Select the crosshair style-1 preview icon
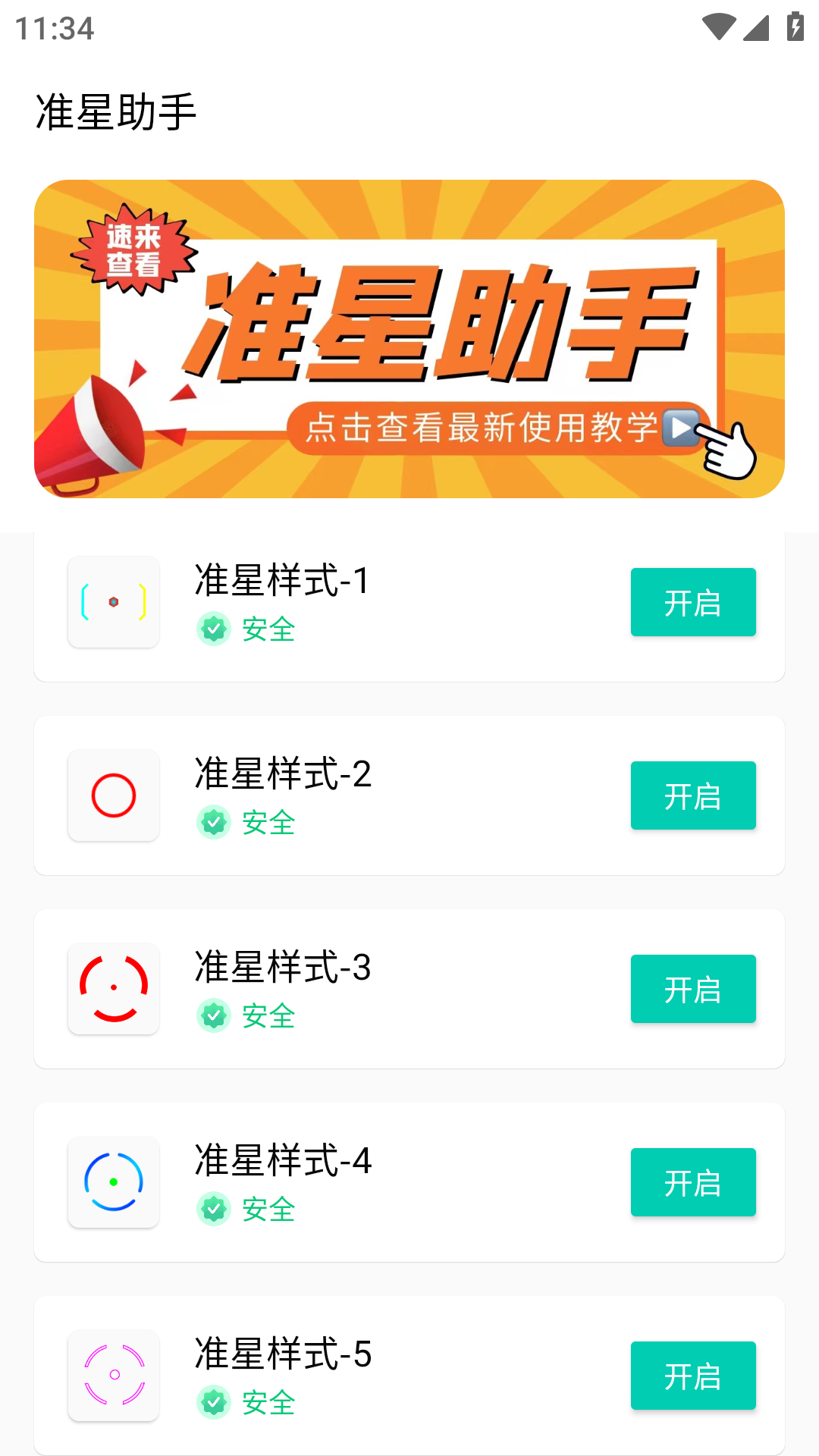The height and width of the screenshot is (1456, 819). tap(113, 601)
